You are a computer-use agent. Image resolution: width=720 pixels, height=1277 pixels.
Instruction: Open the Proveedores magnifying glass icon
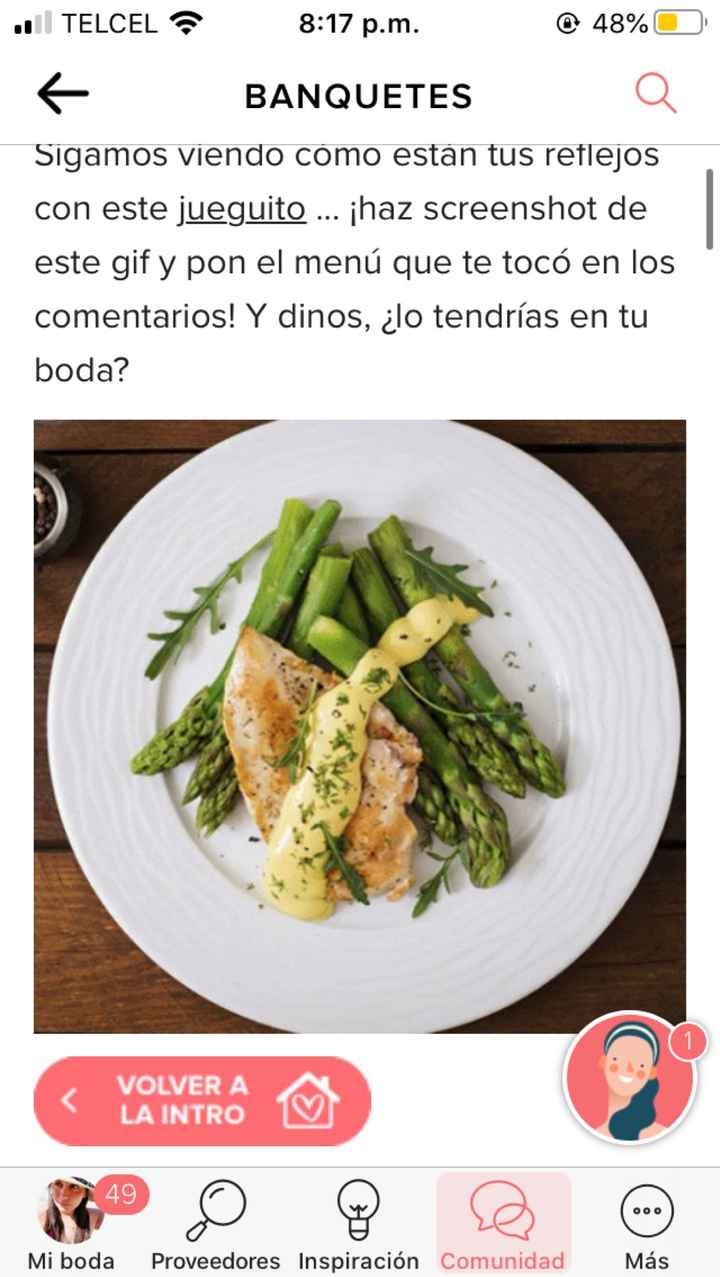coord(215,1208)
